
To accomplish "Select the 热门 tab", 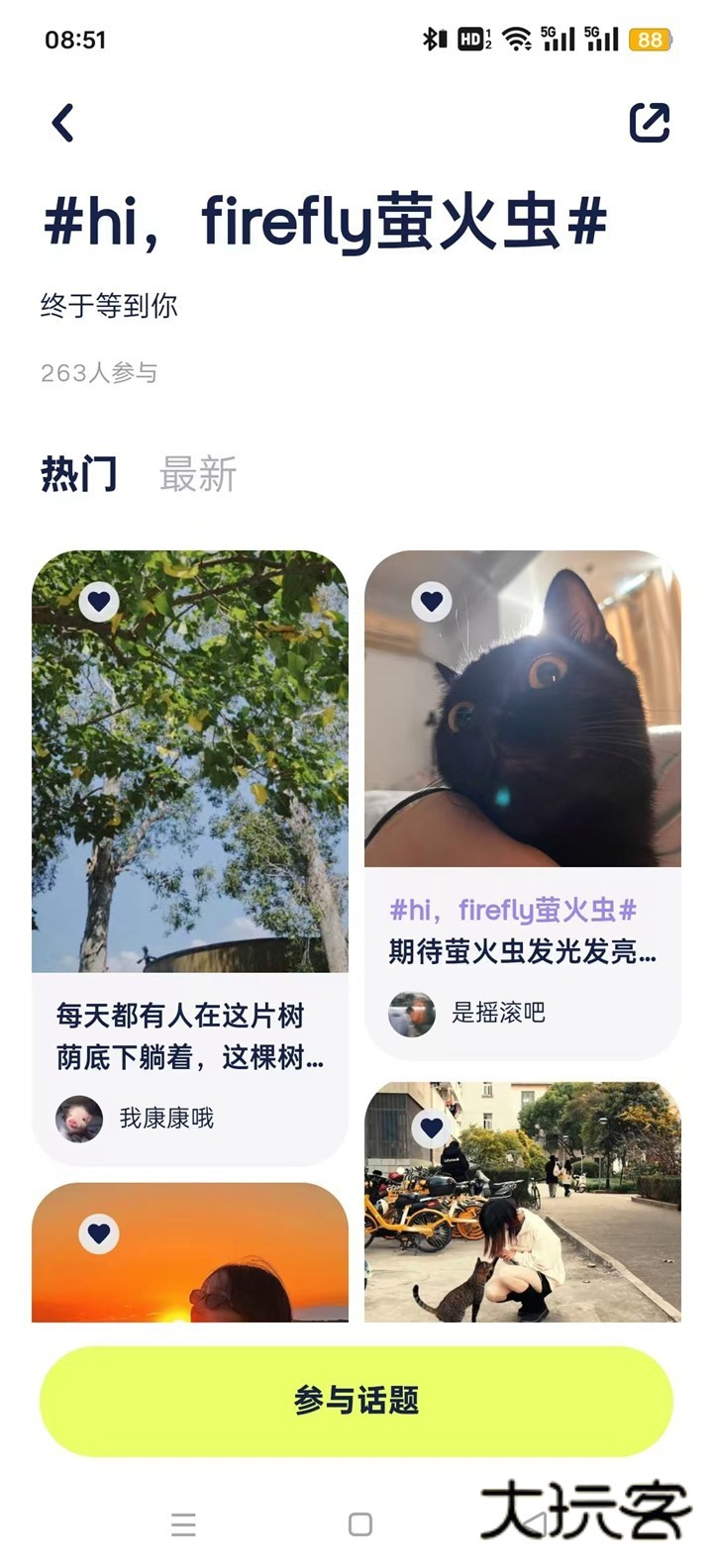I will pyautogui.click(x=78, y=475).
